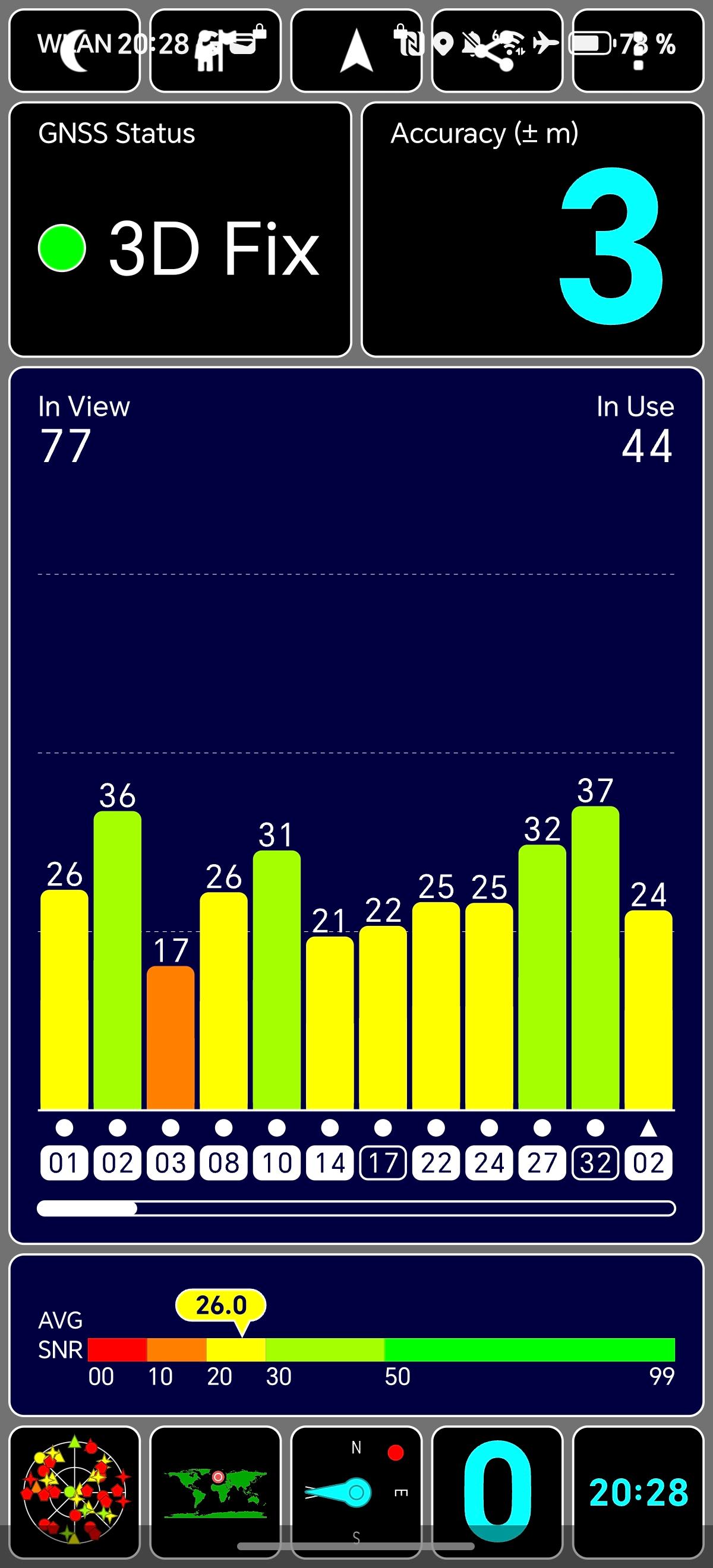Open the world map screen
The height and width of the screenshot is (1568, 713).
(x=215, y=1492)
